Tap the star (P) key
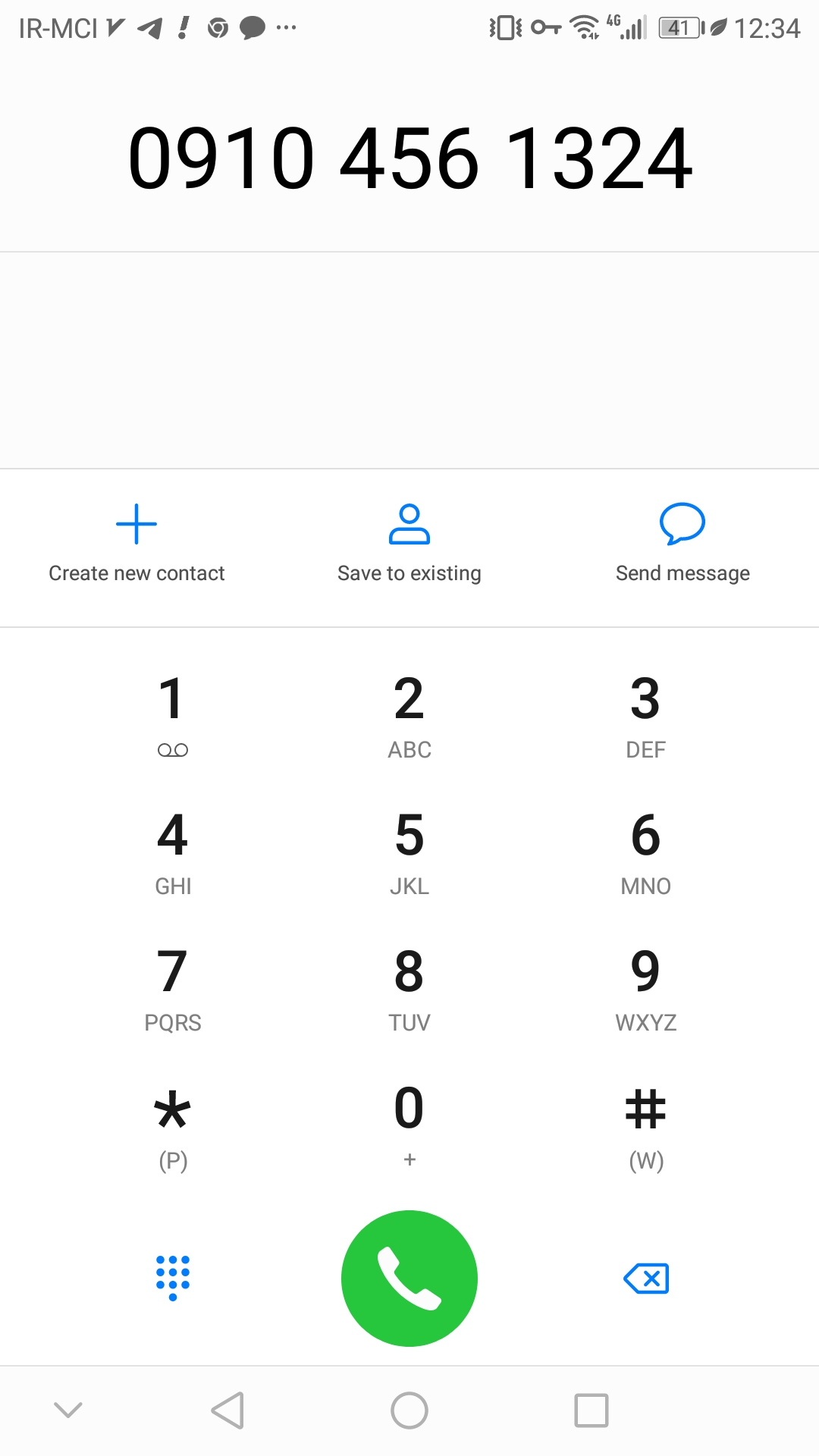The height and width of the screenshot is (1456, 819). (173, 1125)
